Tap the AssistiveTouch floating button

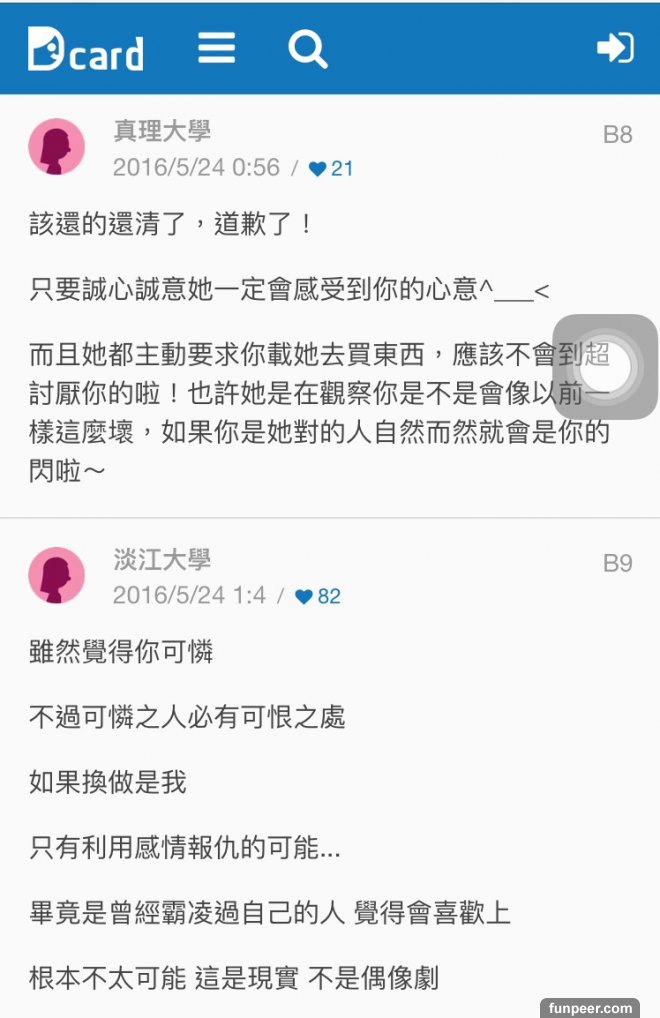point(605,367)
